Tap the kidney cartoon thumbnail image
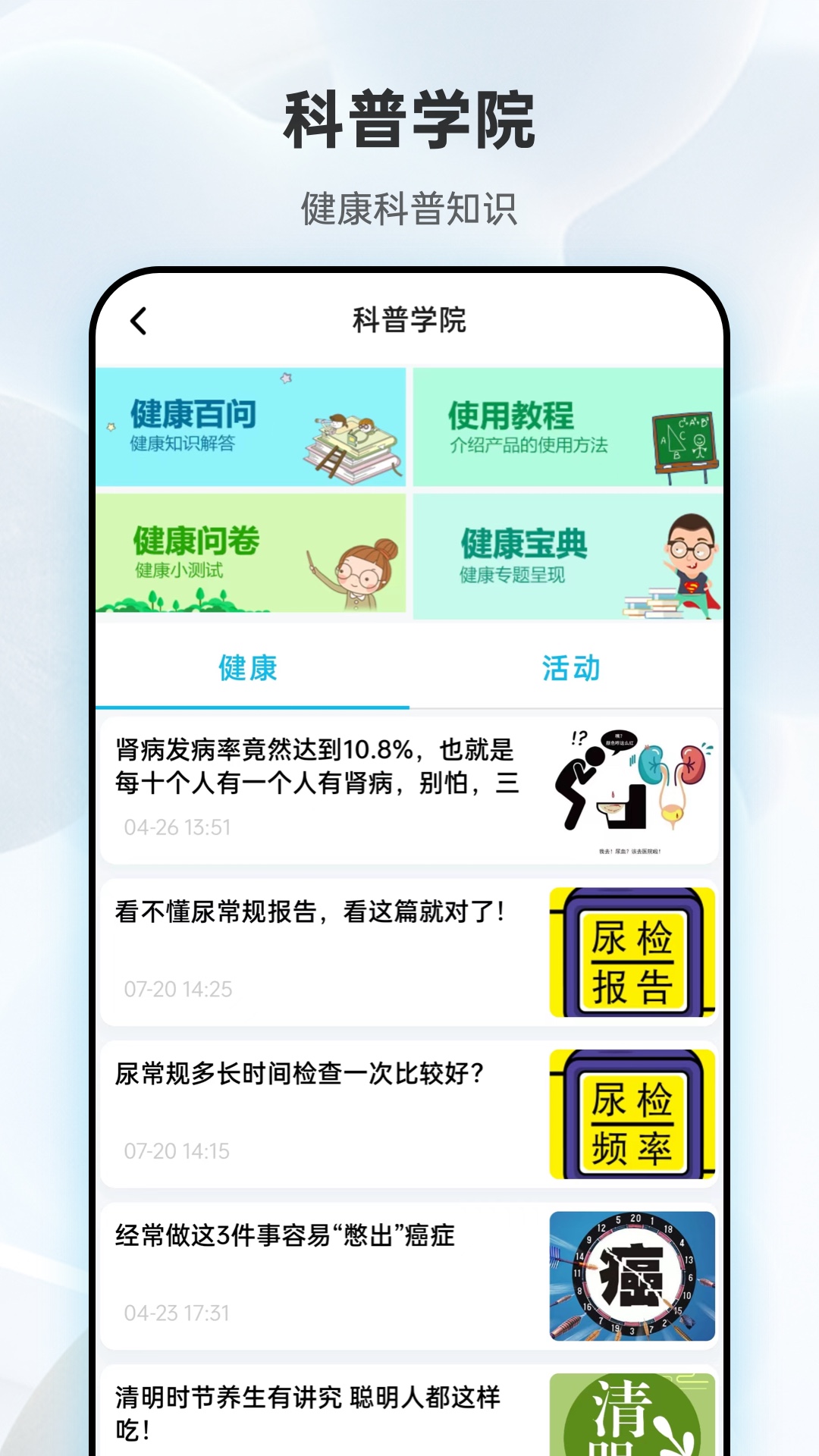The width and height of the screenshot is (819, 1456). (631, 789)
